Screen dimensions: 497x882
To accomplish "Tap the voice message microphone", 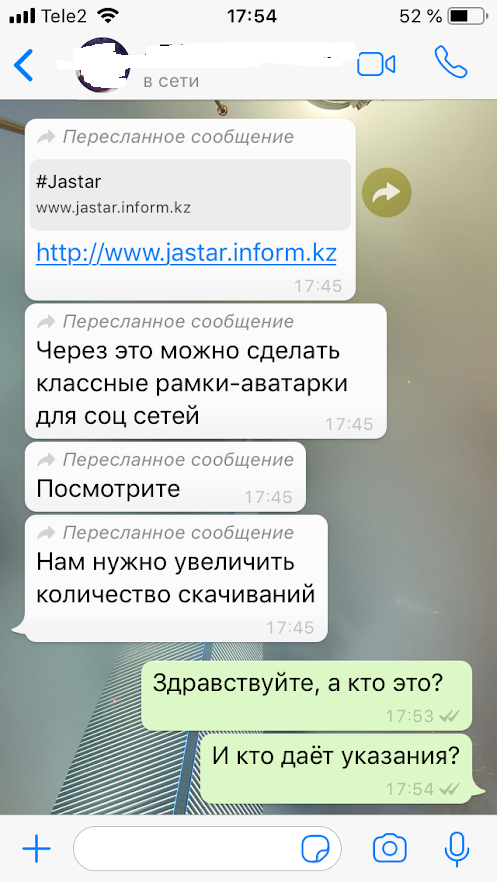I will (x=457, y=848).
